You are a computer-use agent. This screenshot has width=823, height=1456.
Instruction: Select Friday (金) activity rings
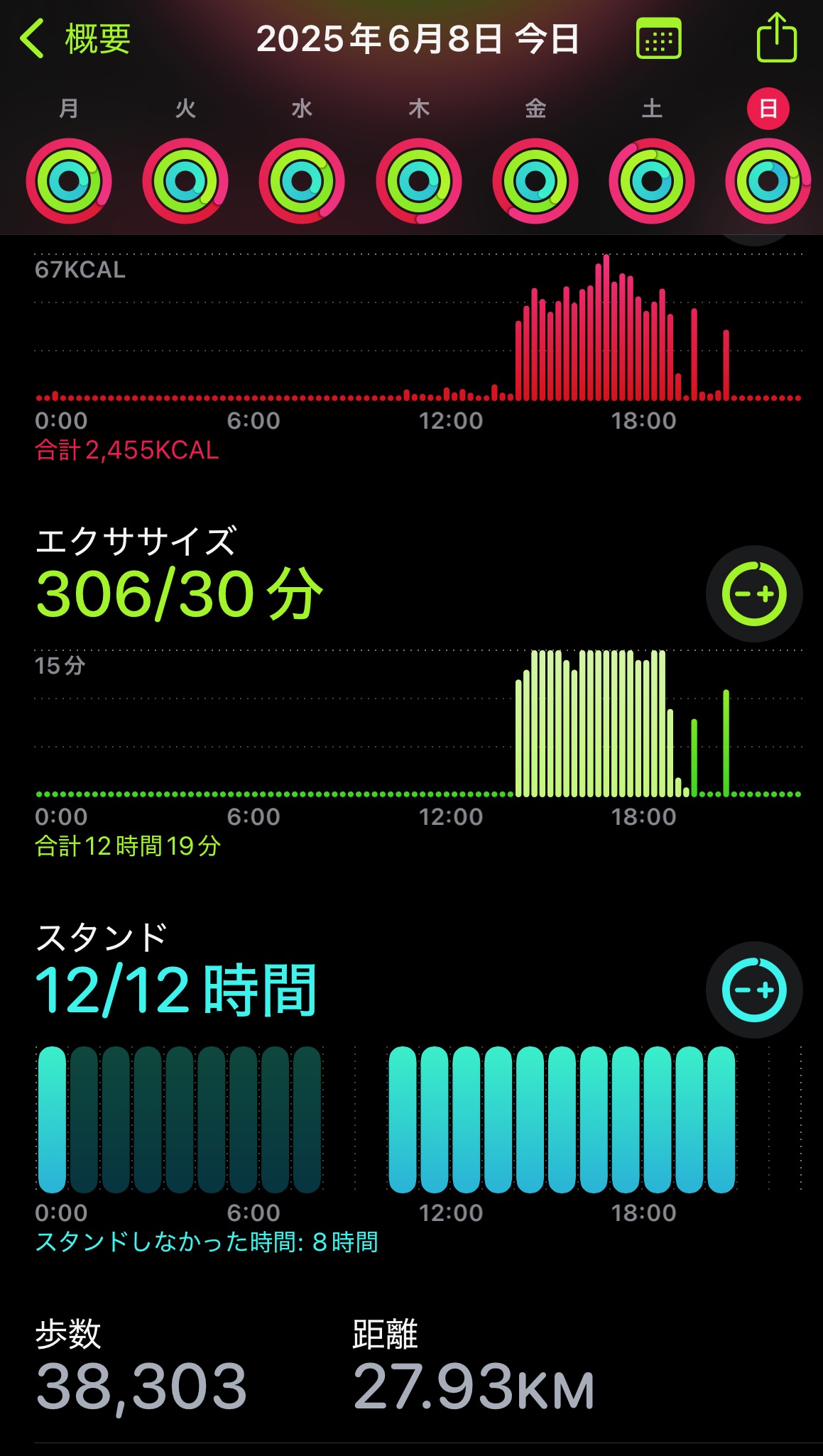click(535, 181)
